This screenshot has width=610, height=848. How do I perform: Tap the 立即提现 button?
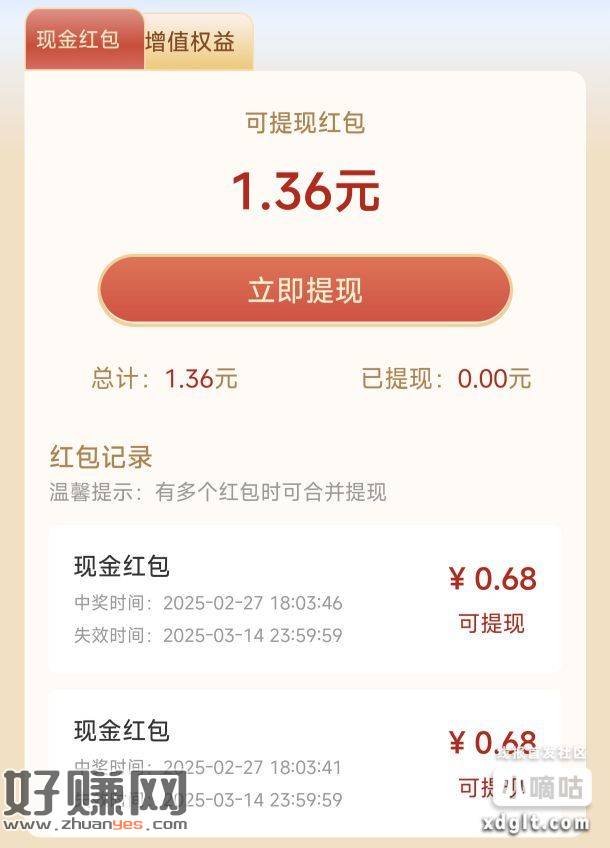tap(304, 291)
